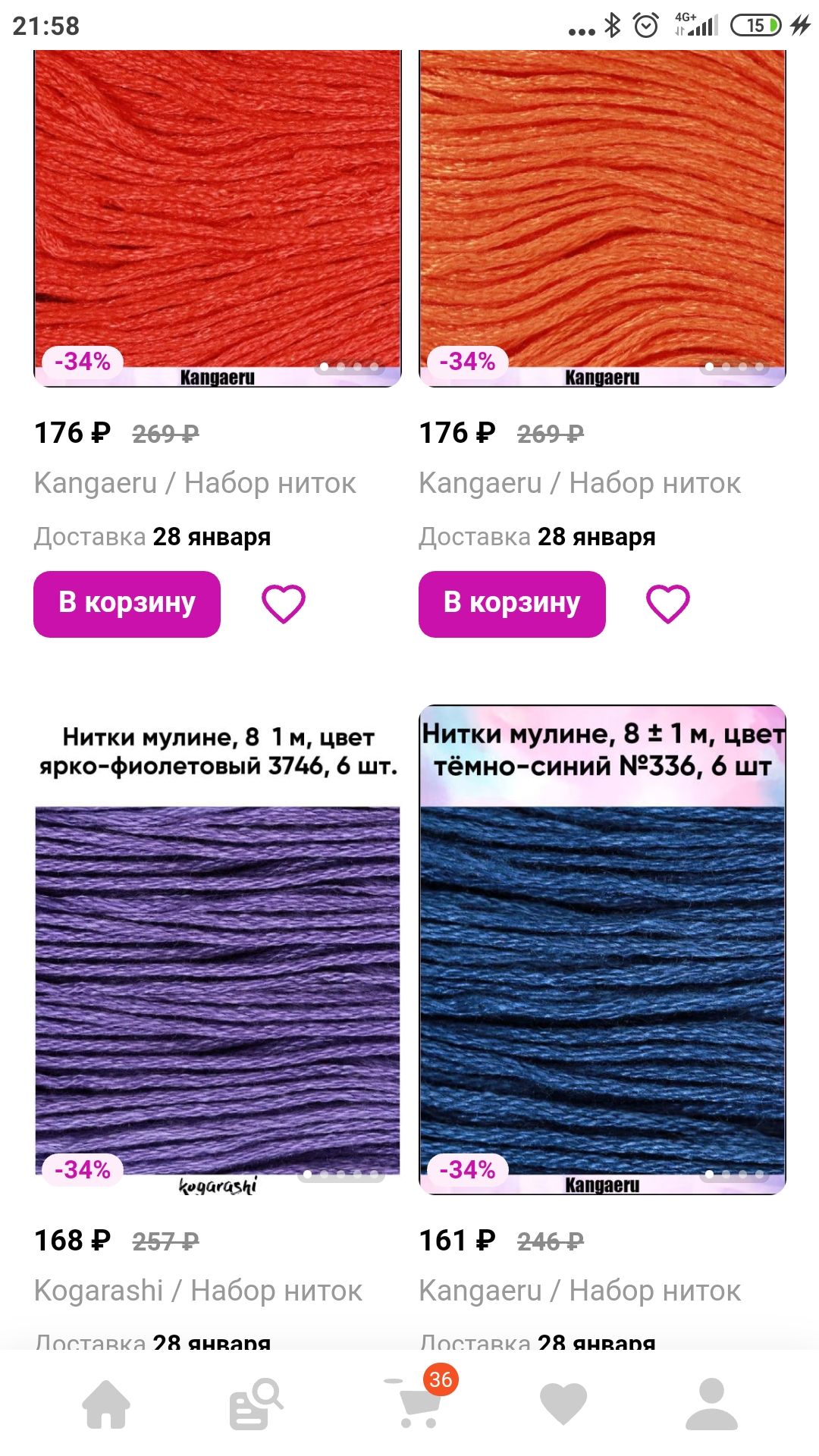This screenshot has height=1456, width=819.
Task: Go to the home tab
Action: [106, 1404]
